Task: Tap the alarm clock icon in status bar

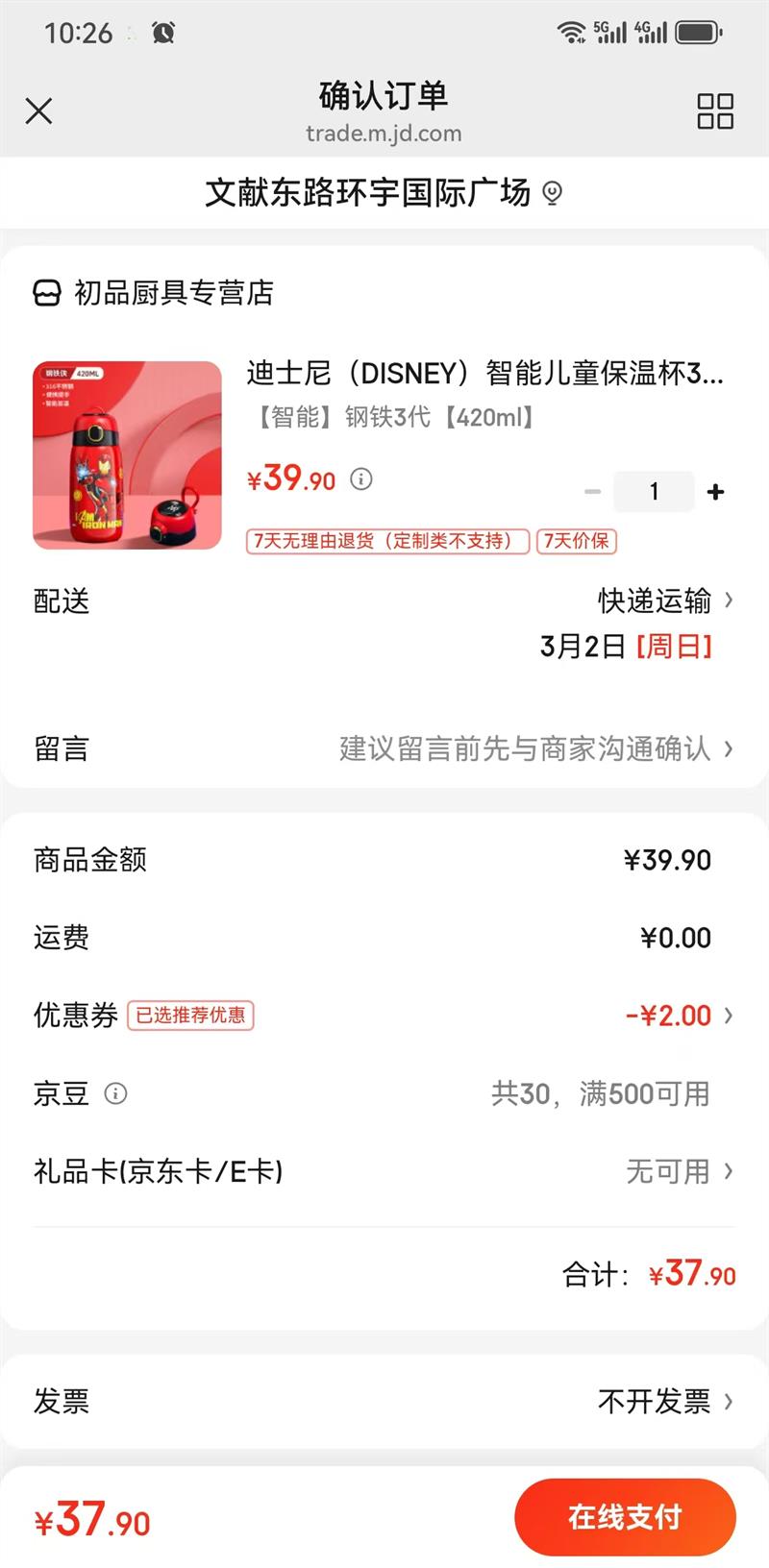Action: click(x=163, y=32)
